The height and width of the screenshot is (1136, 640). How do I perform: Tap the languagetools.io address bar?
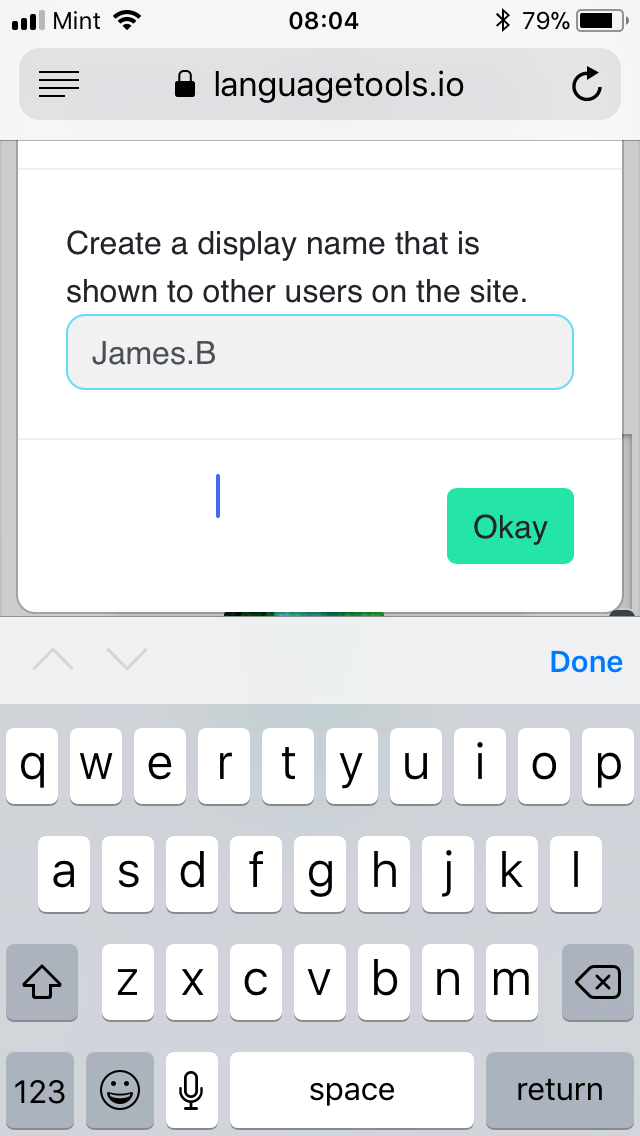coord(320,85)
